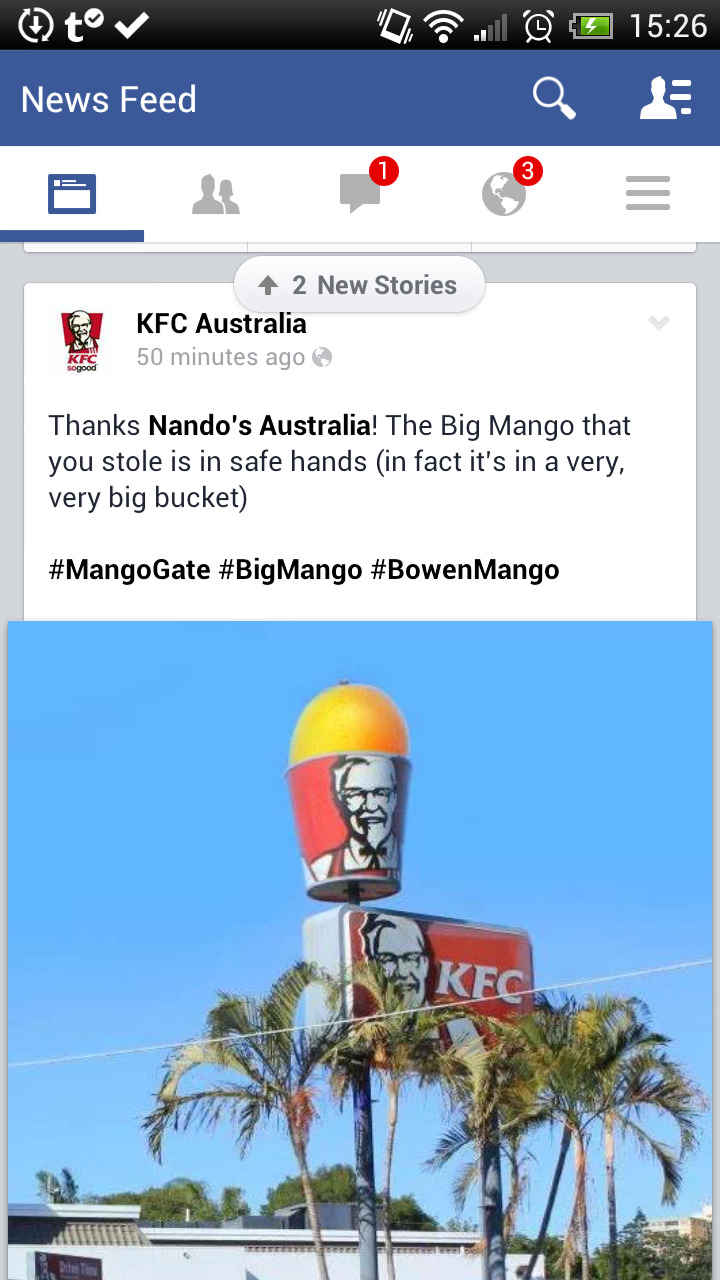The width and height of the screenshot is (720, 1280).
Task: Load the 2 New Stories
Action: [359, 285]
